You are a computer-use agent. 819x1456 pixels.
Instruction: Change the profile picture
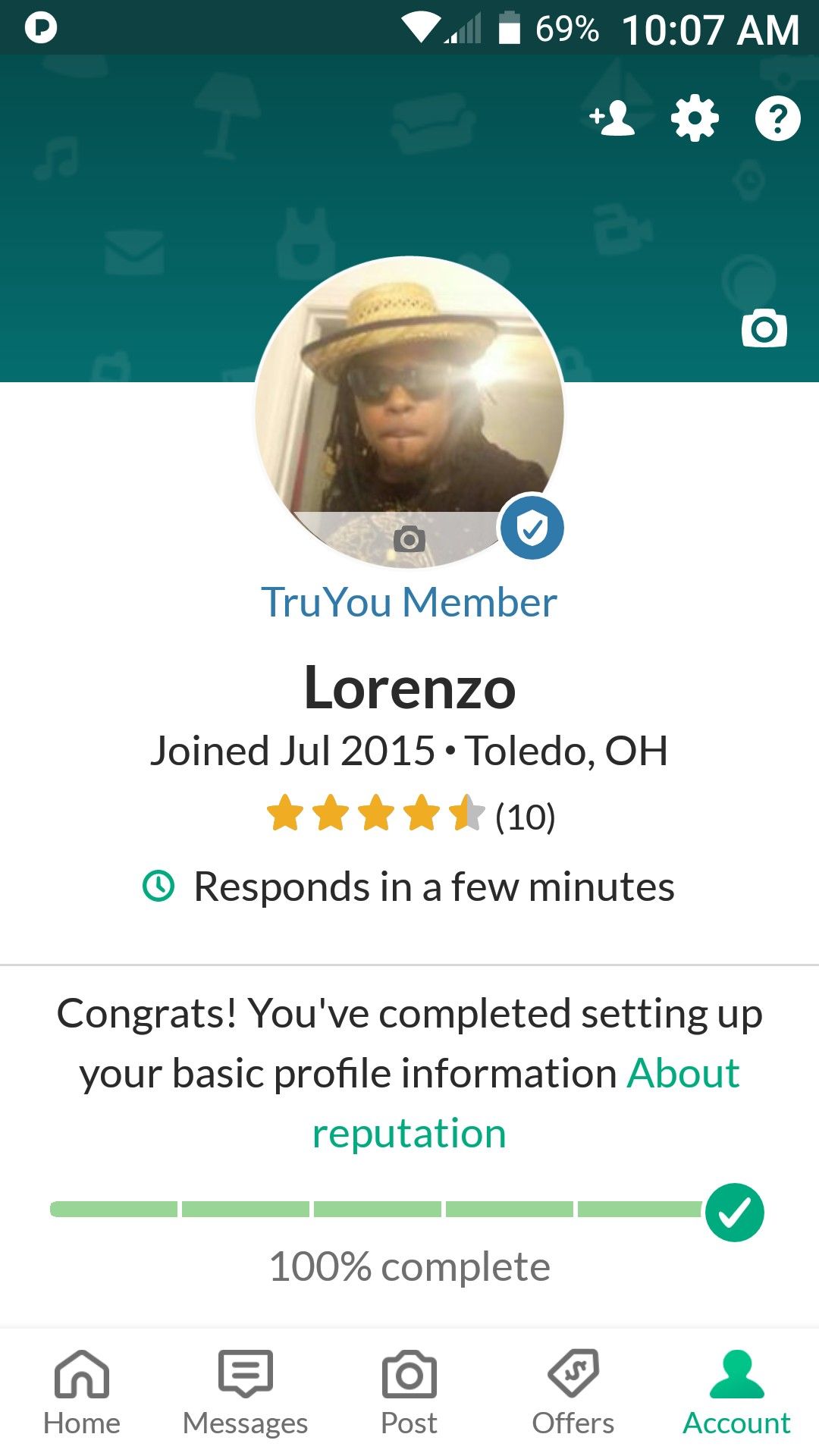409,539
